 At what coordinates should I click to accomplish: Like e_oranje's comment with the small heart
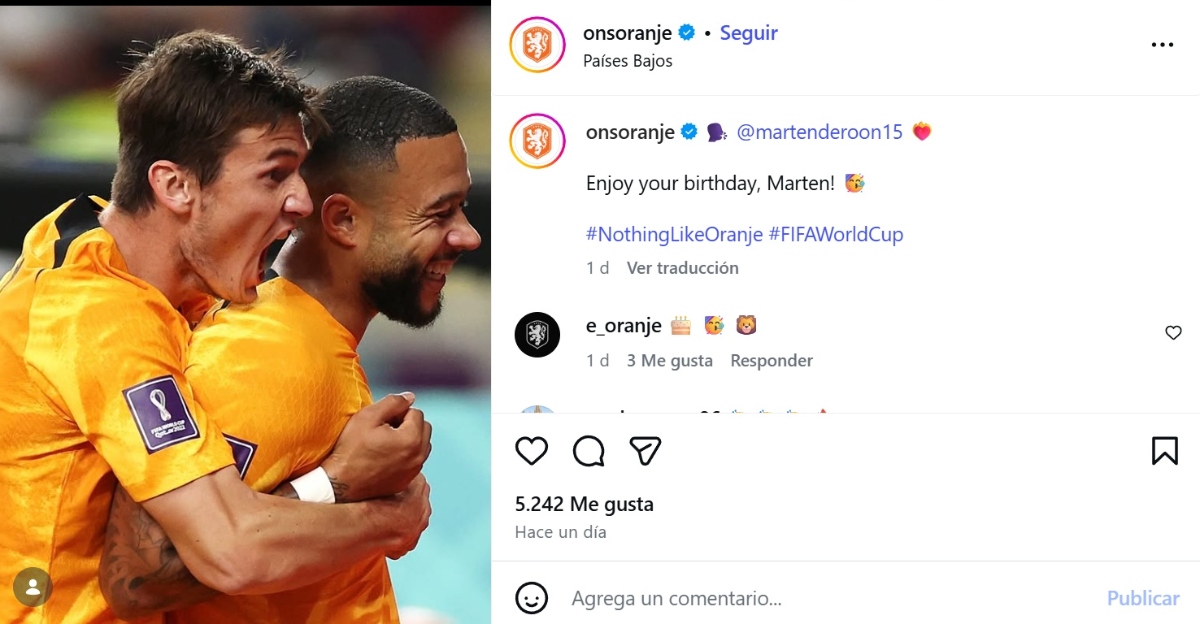coord(1173,333)
